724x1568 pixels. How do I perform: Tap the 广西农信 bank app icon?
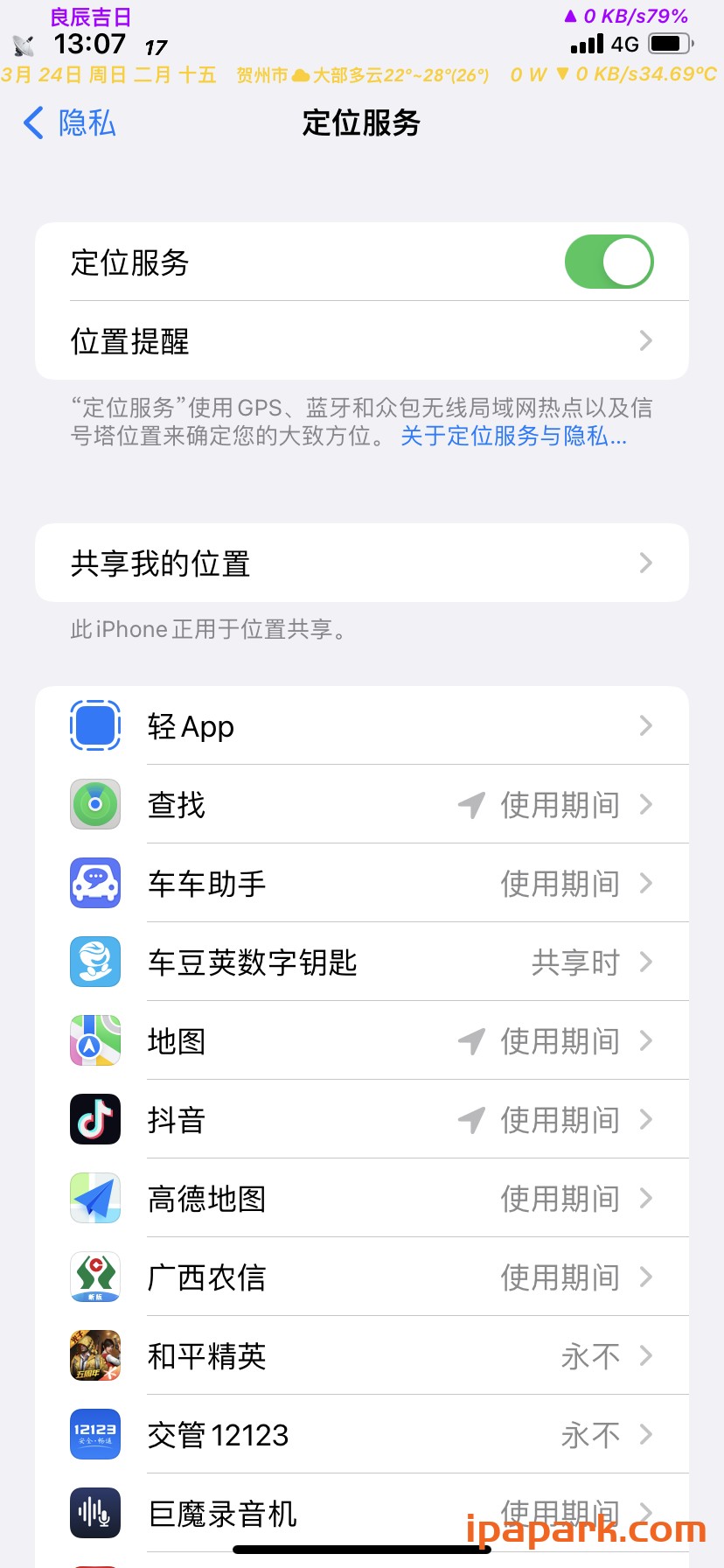94,1277
